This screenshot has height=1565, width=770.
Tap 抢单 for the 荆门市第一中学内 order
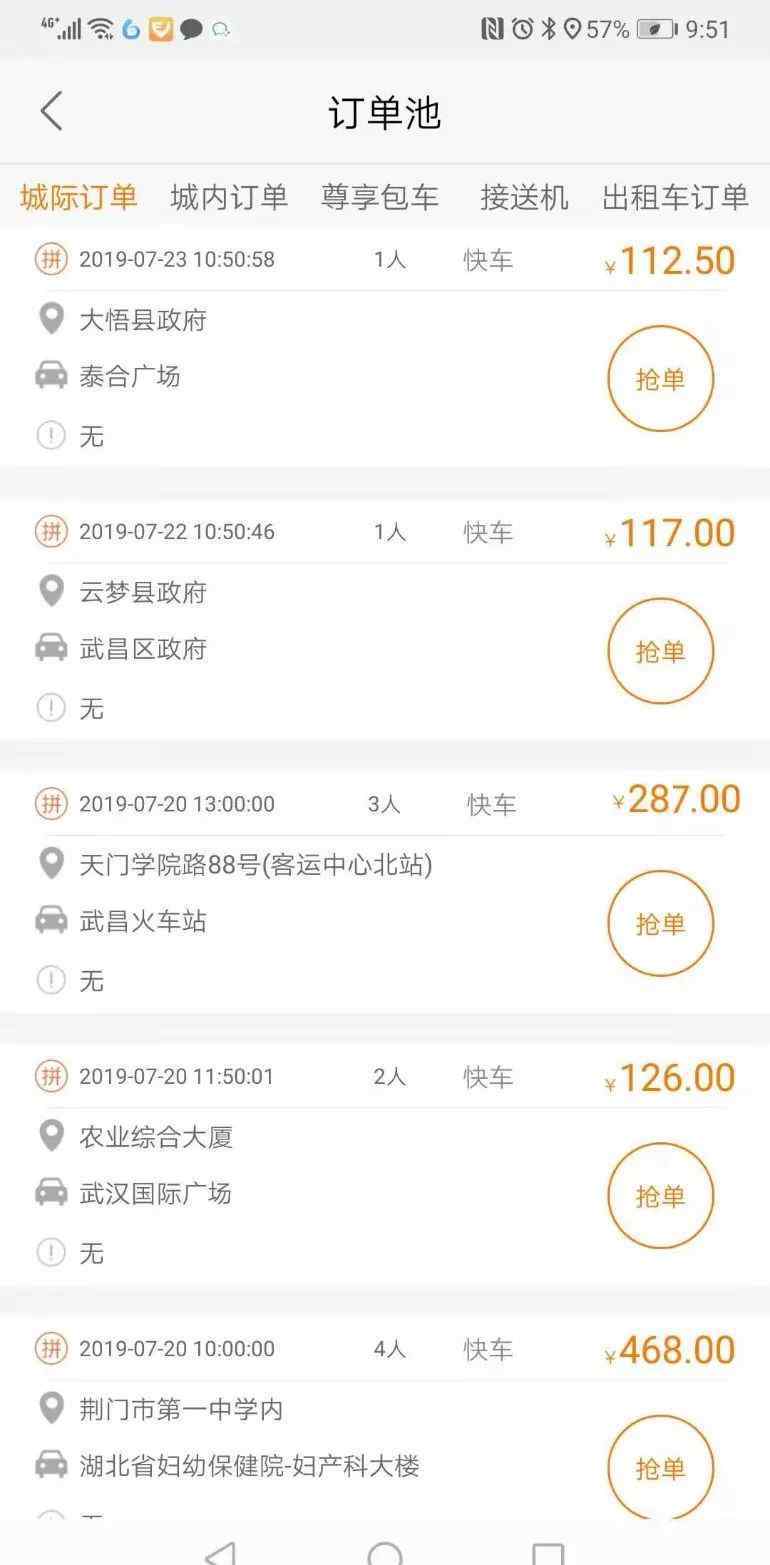pyautogui.click(x=660, y=1468)
